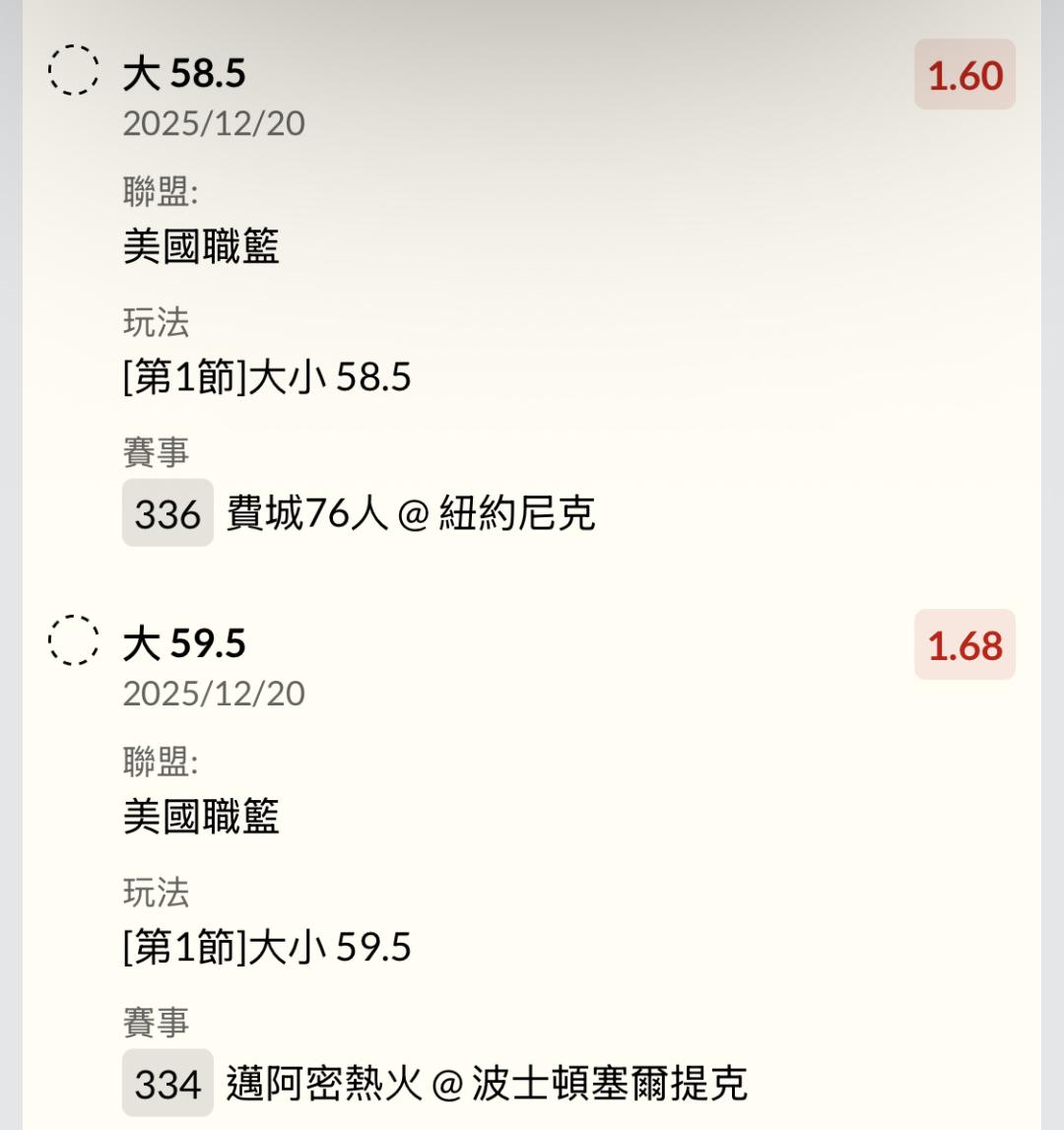Select the 大 58.5 bet circle
The width and height of the screenshot is (1064, 1130).
[74, 71]
